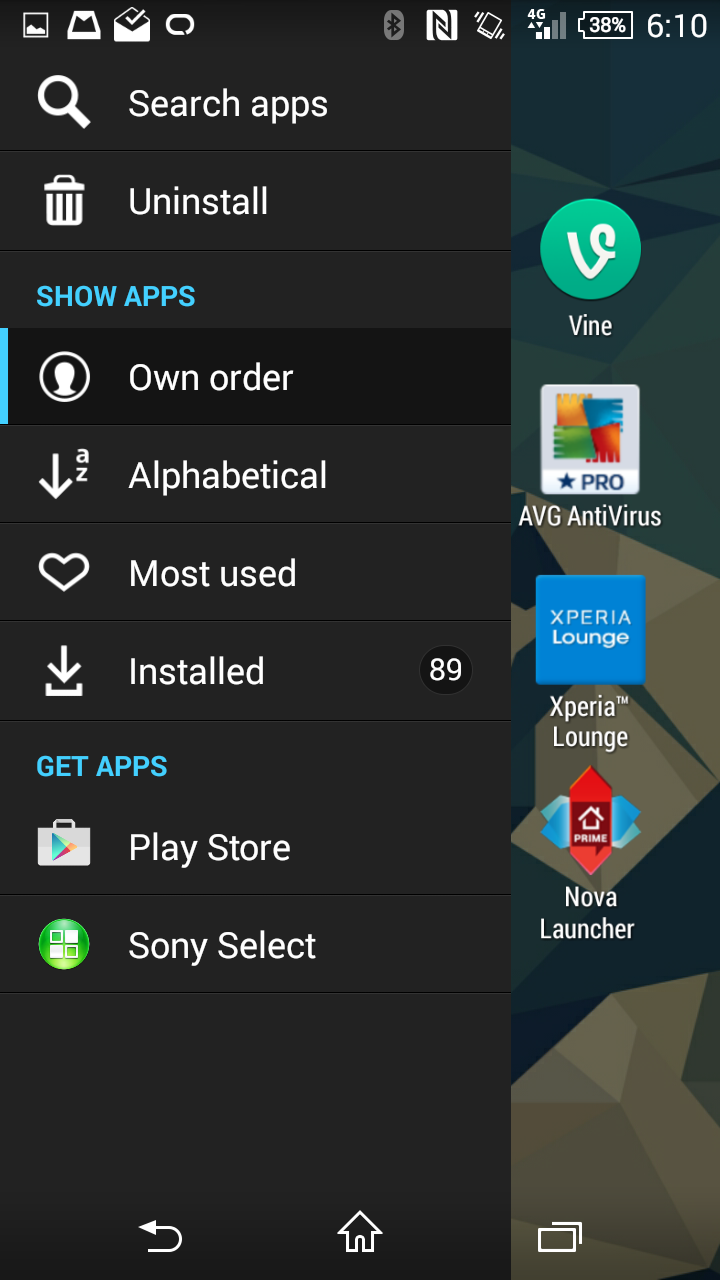Sort apps in Alphabetical order
720x1280 pixels.
(x=228, y=476)
